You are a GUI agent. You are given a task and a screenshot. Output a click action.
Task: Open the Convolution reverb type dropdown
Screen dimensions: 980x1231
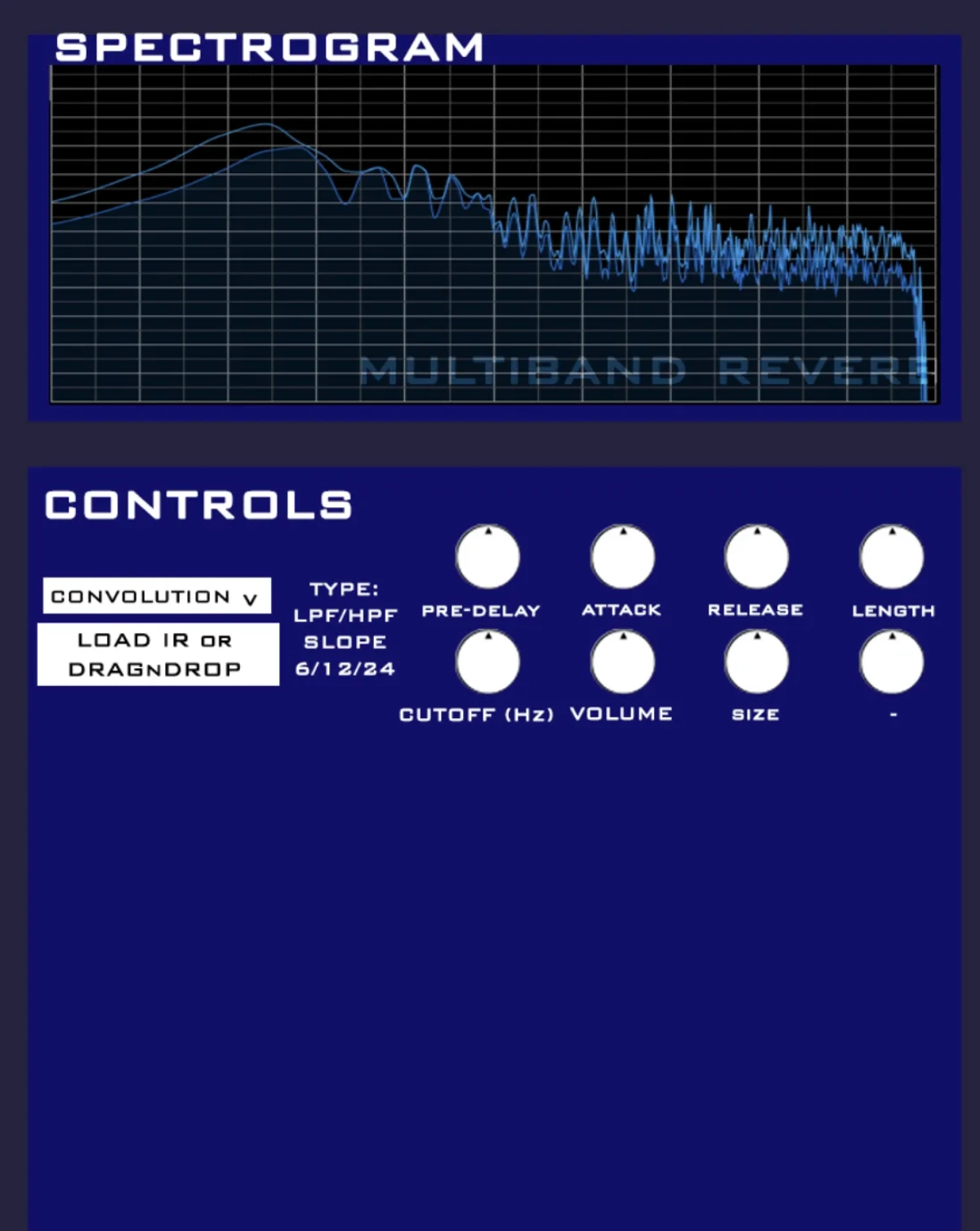click(x=156, y=596)
